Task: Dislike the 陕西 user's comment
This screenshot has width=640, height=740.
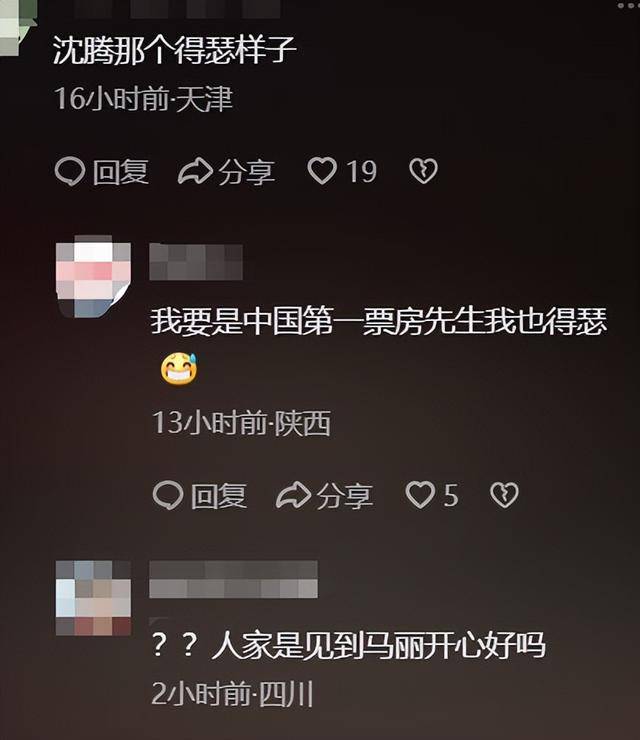Action: pos(504,494)
